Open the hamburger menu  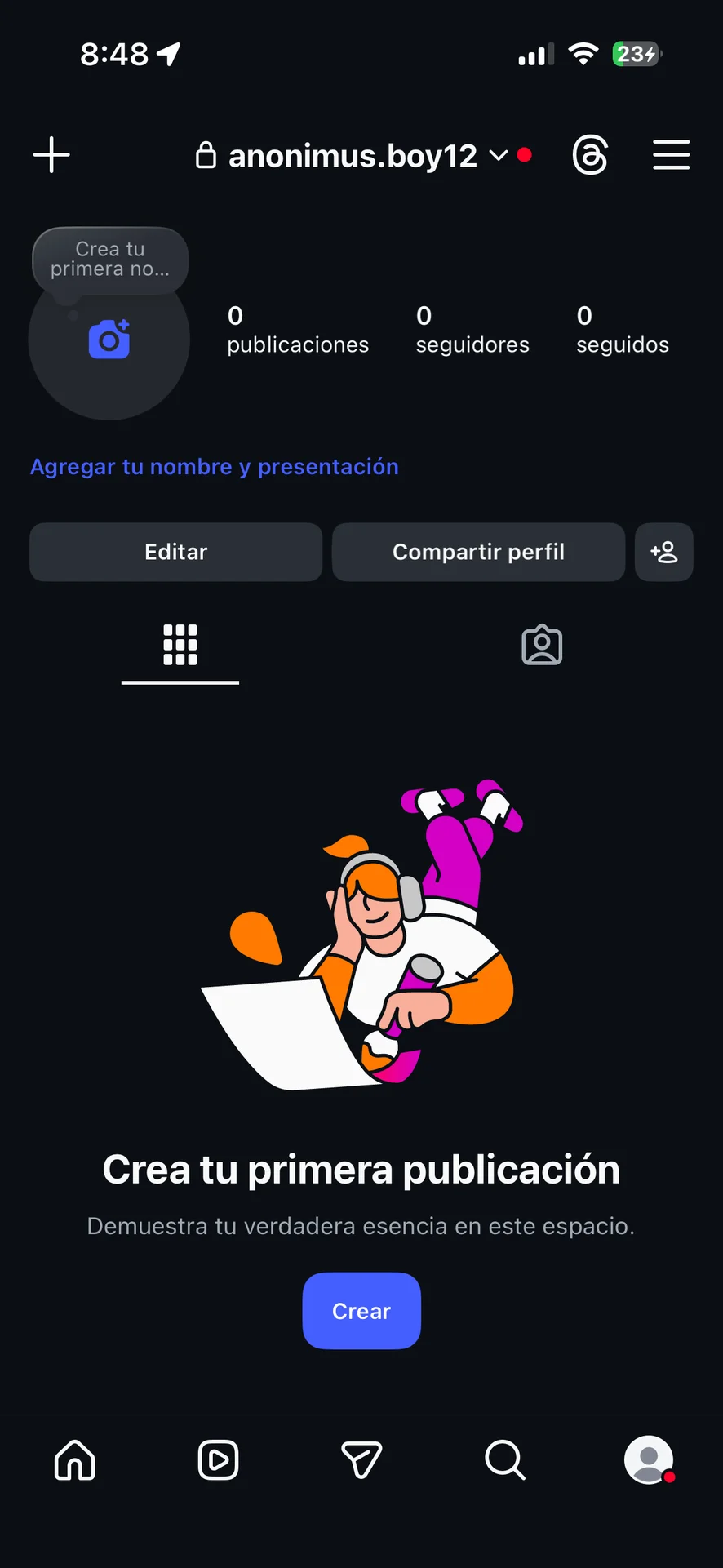point(671,155)
